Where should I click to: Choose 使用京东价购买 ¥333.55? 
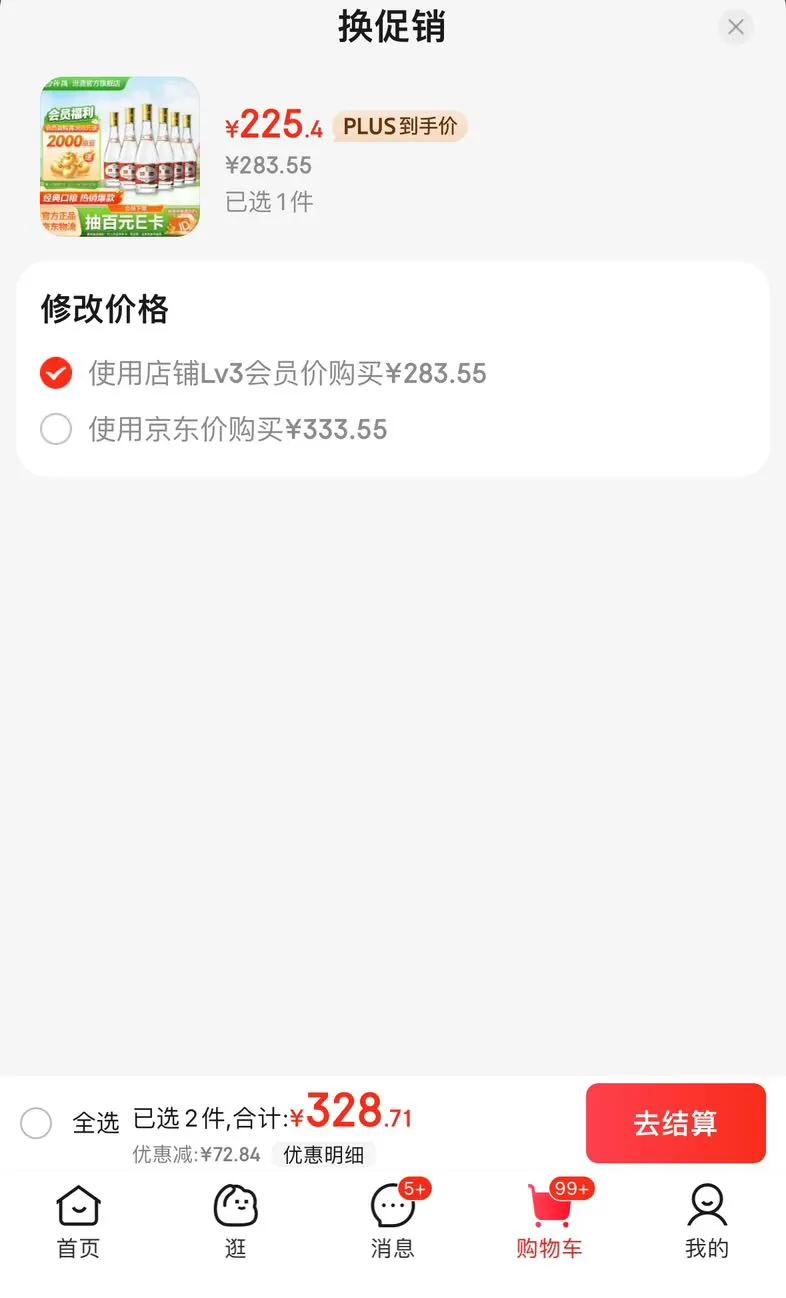[56, 430]
